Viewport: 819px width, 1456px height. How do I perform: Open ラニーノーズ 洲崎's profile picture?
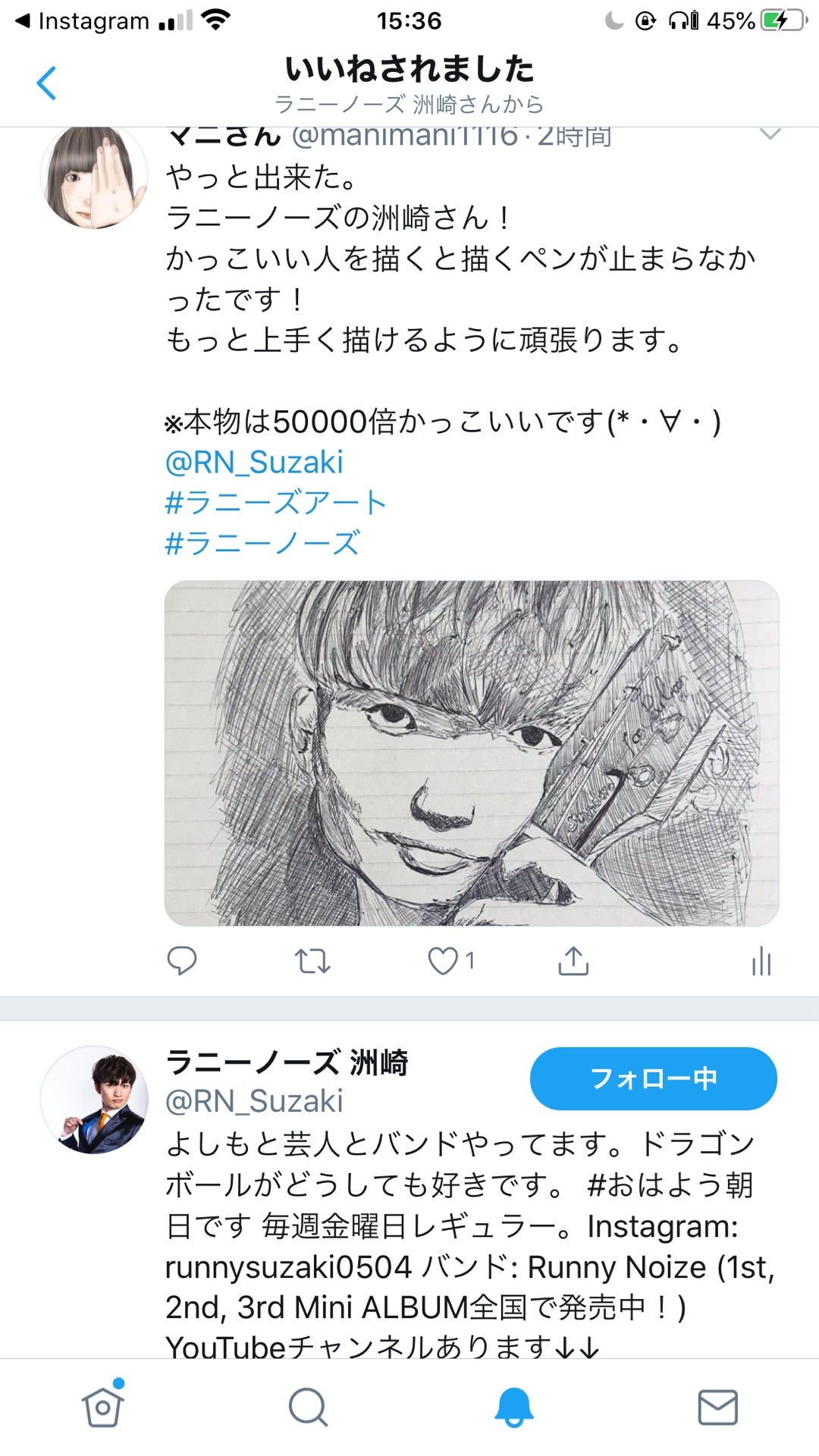[94, 1100]
